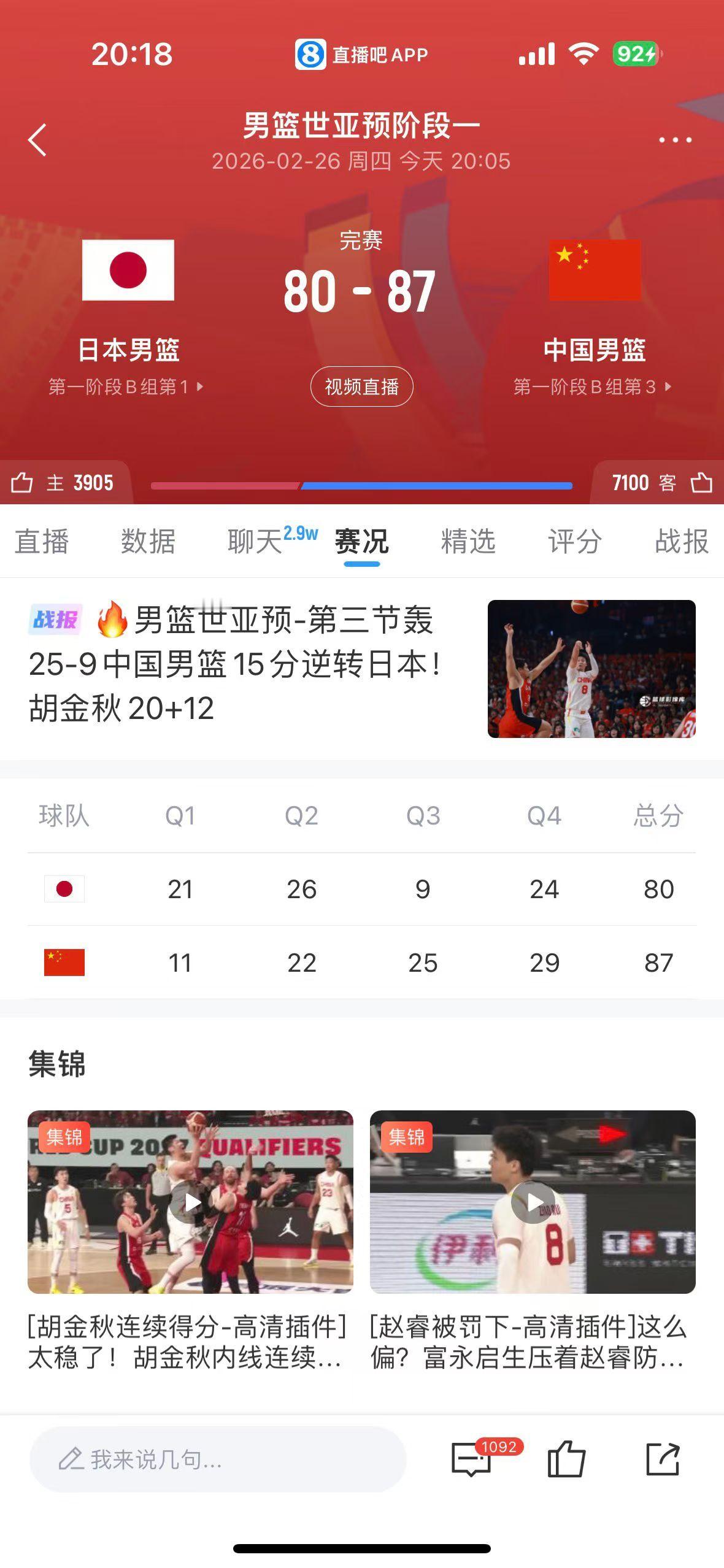
Task: Open the 聊天 tab
Action: tap(255, 541)
